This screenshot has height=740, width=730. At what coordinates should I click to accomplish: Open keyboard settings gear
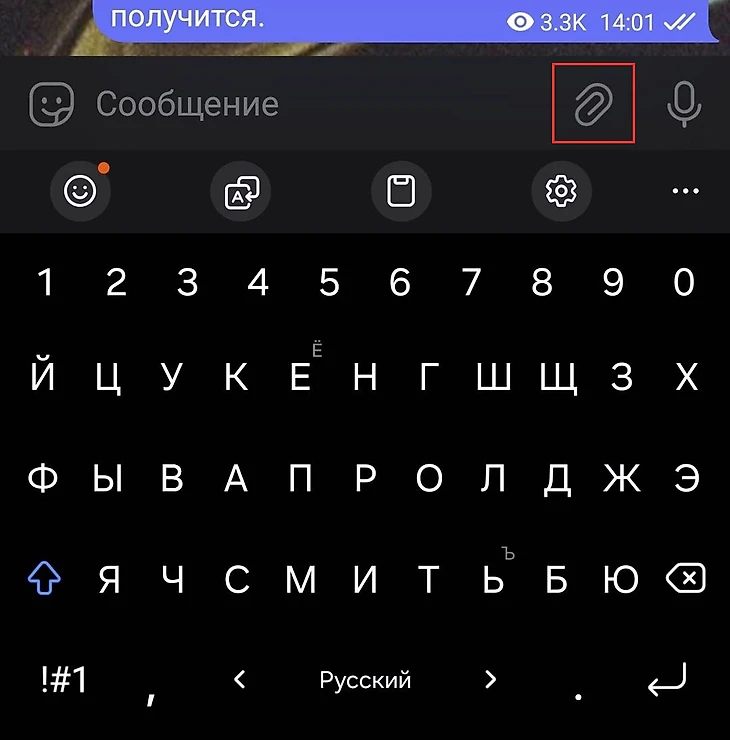(562, 190)
